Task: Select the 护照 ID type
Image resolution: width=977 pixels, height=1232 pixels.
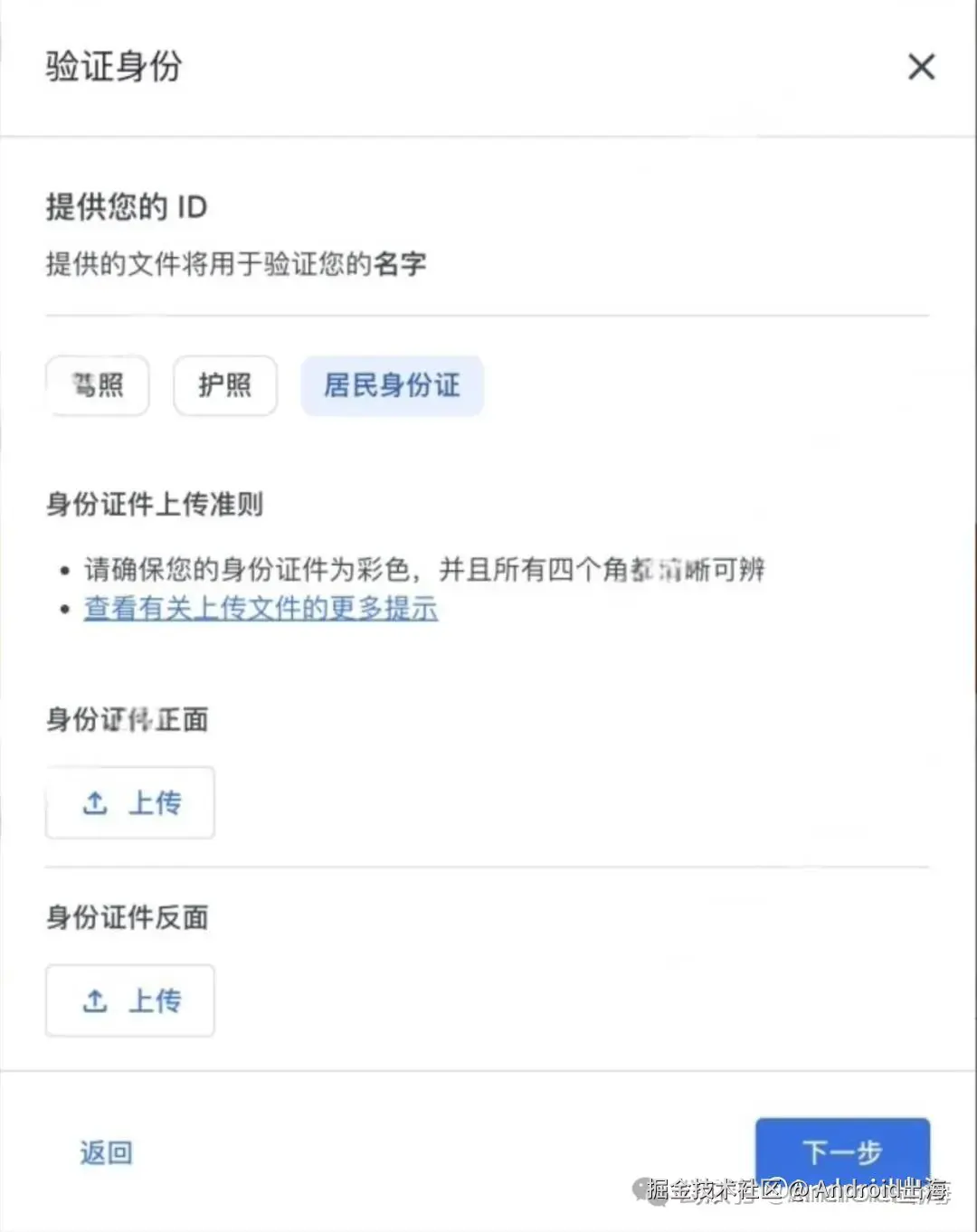Action: (225, 386)
